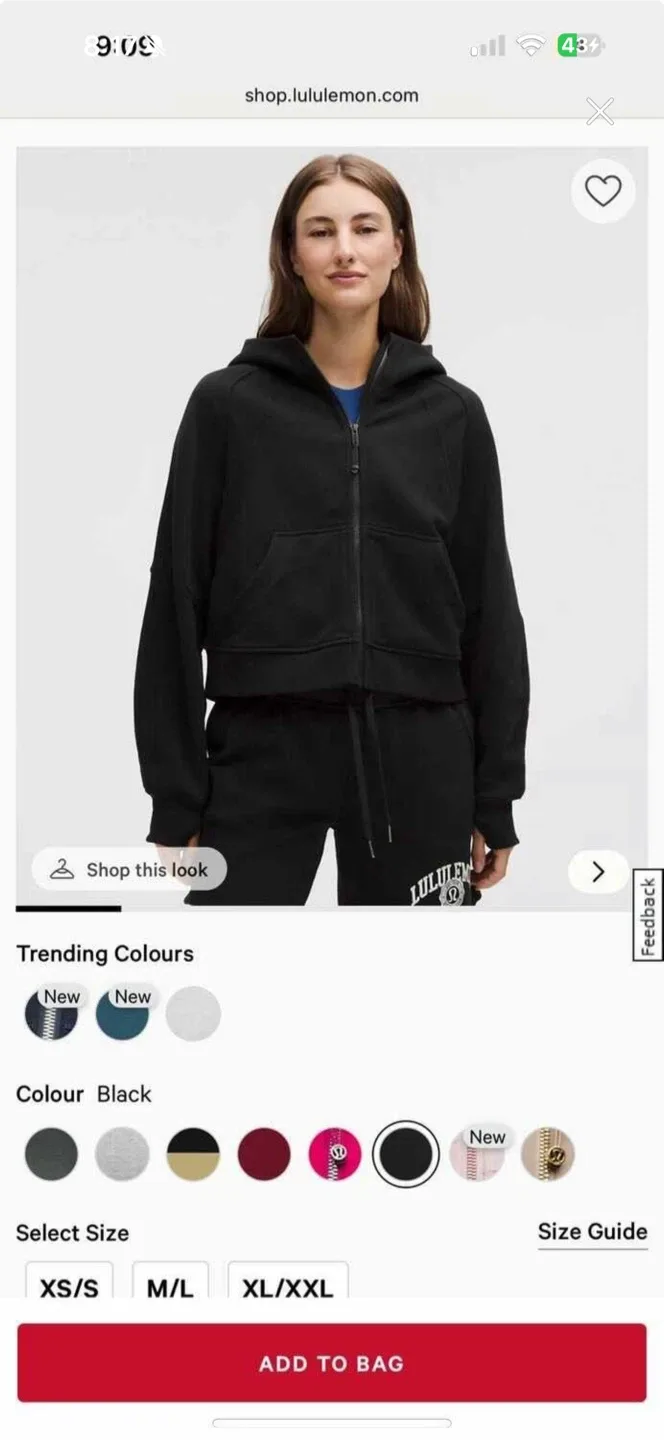Add the hoodie to wishlist with heart
Screen dimensions: 664x1440
[x=603, y=191]
